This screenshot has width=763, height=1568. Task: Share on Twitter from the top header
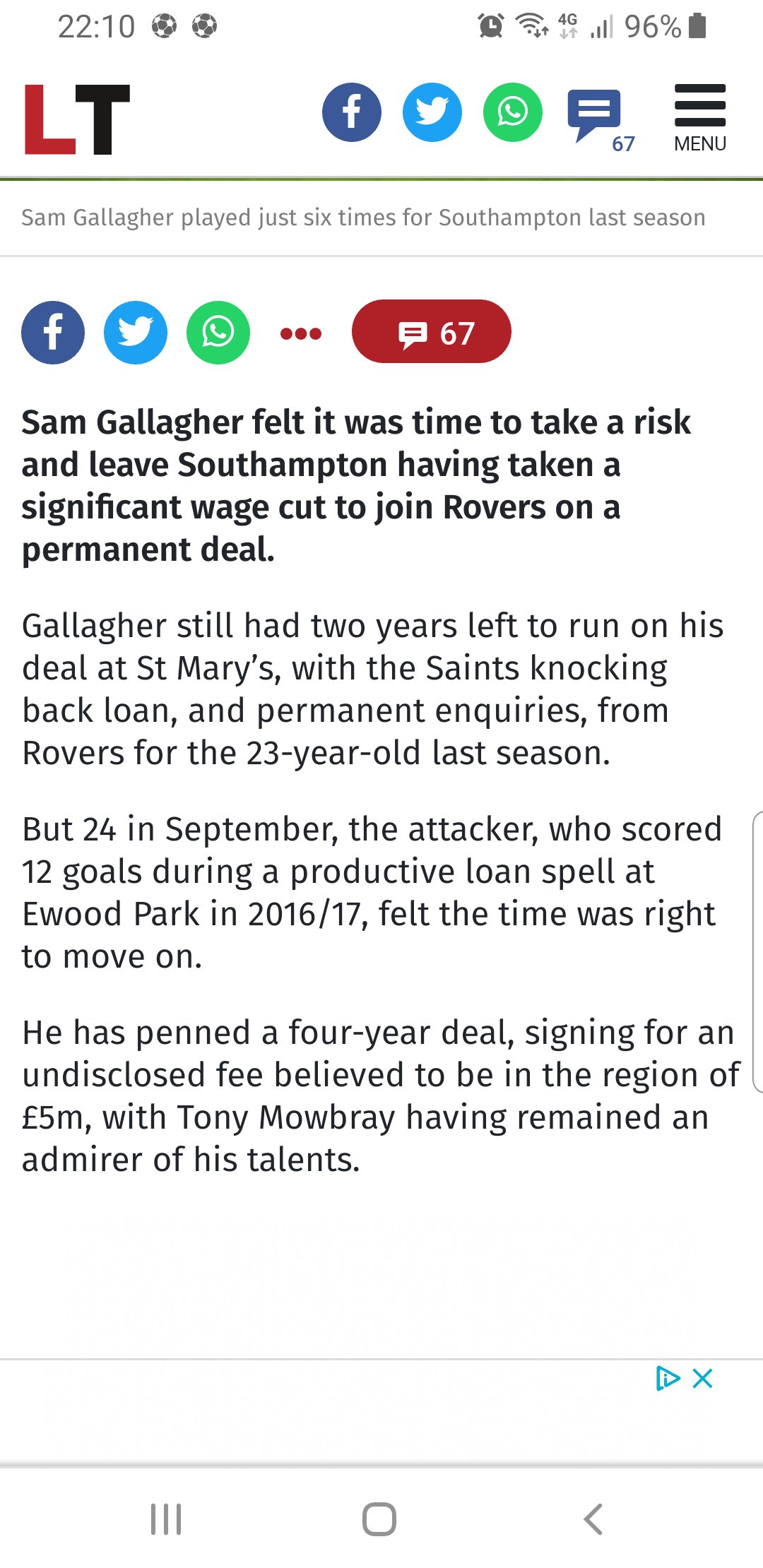(x=432, y=112)
